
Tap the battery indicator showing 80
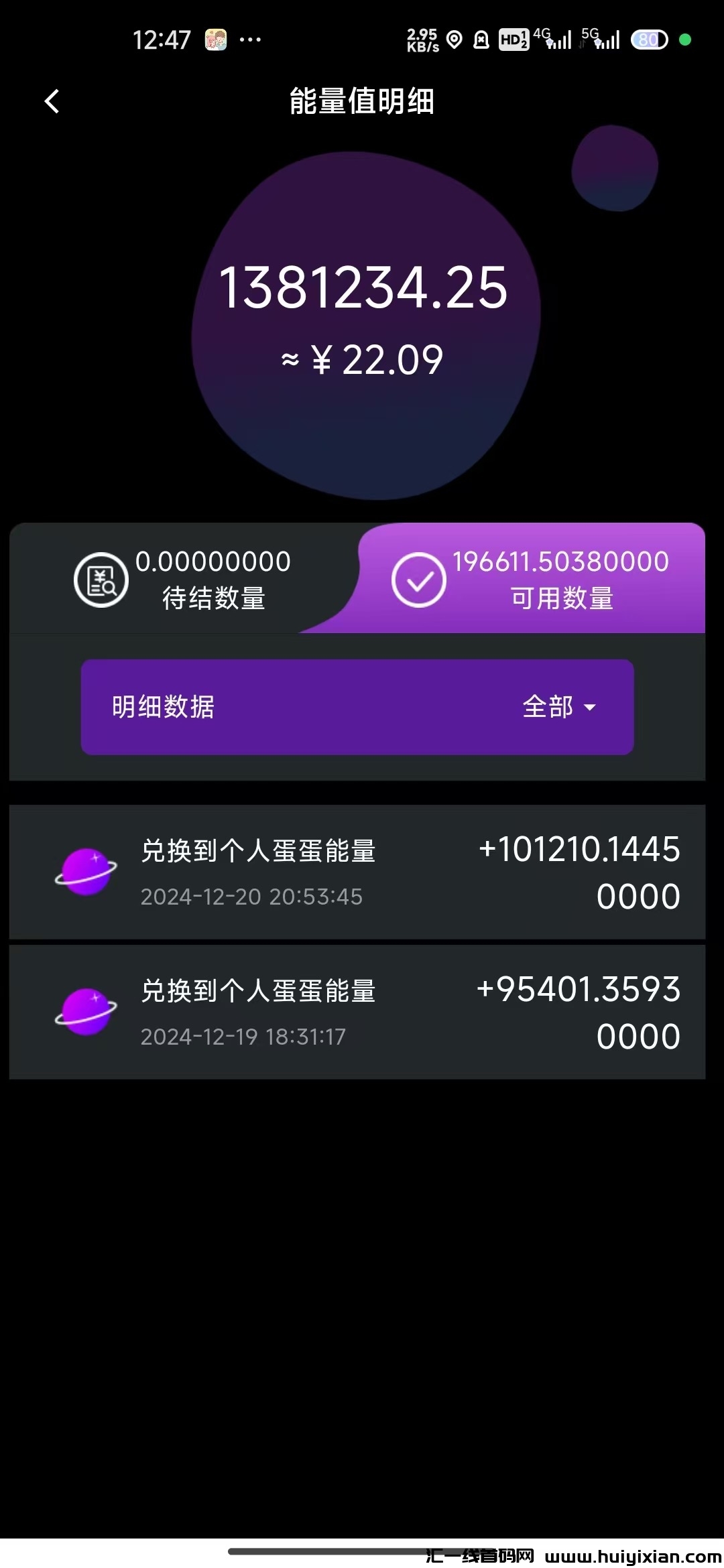648,40
